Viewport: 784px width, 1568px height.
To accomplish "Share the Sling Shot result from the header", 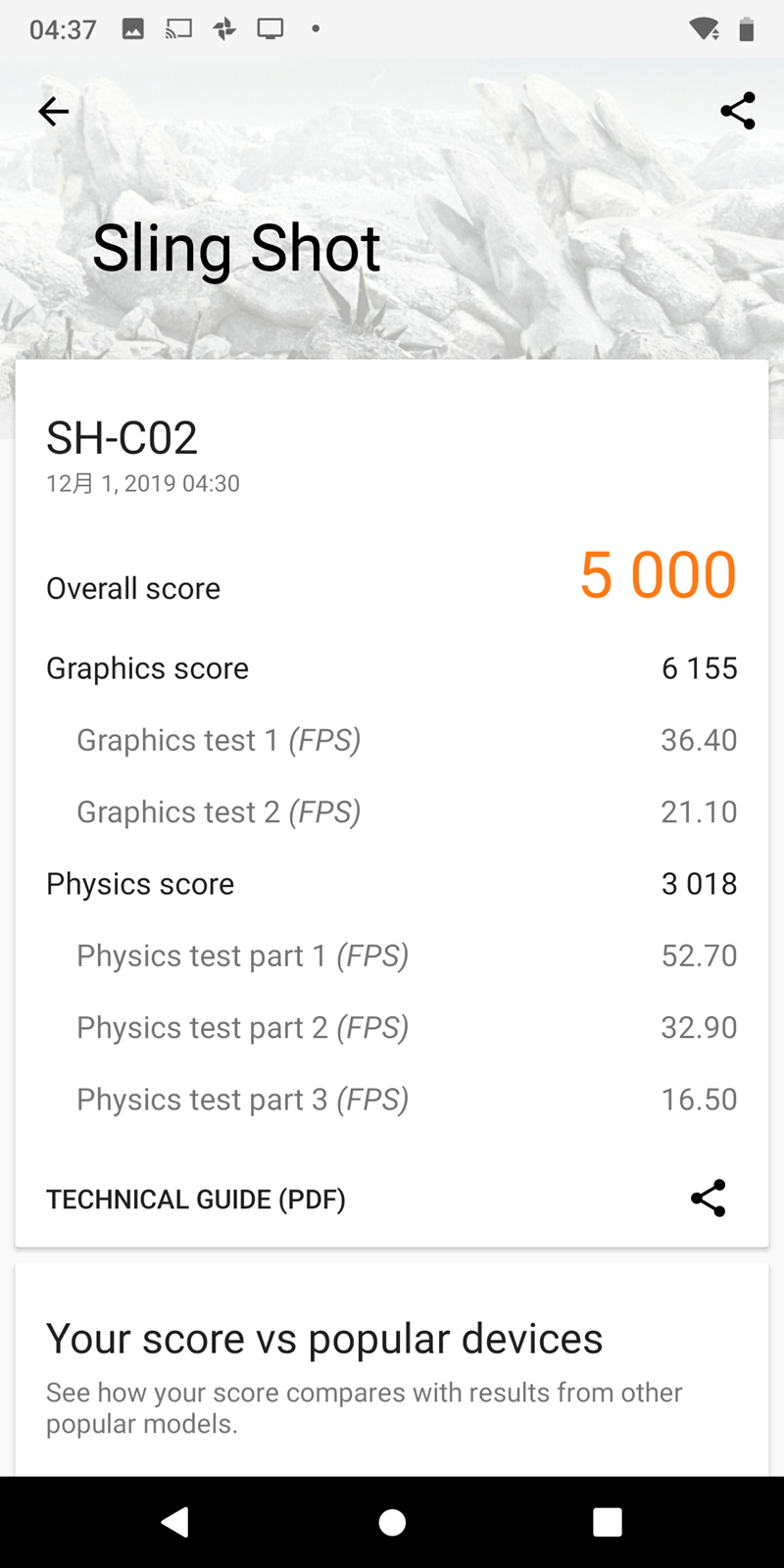I will point(737,111).
